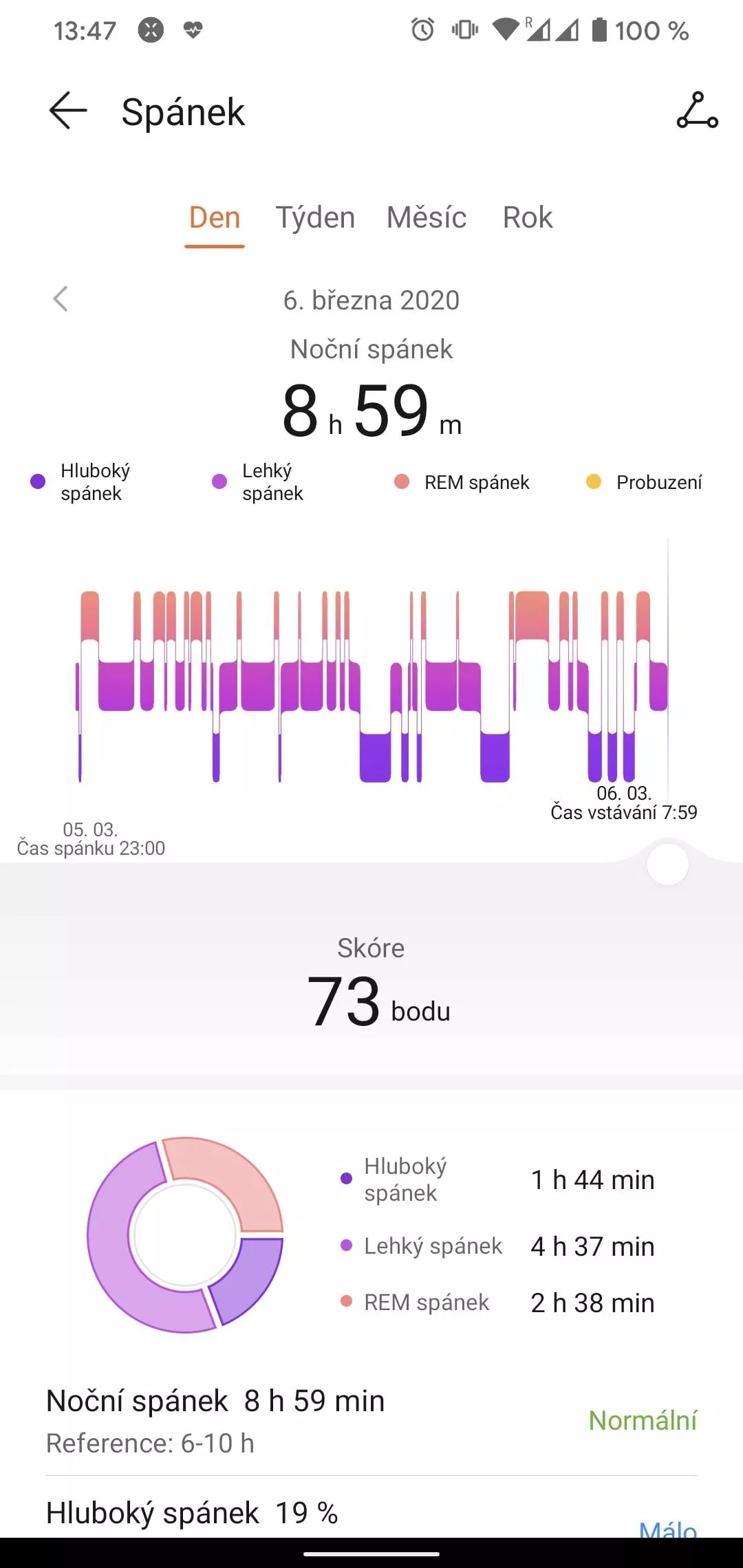The height and width of the screenshot is (1568, 743).
Task: Open the Noční spánek 8 h 59 min row
Action: (x=371, y=1421)
